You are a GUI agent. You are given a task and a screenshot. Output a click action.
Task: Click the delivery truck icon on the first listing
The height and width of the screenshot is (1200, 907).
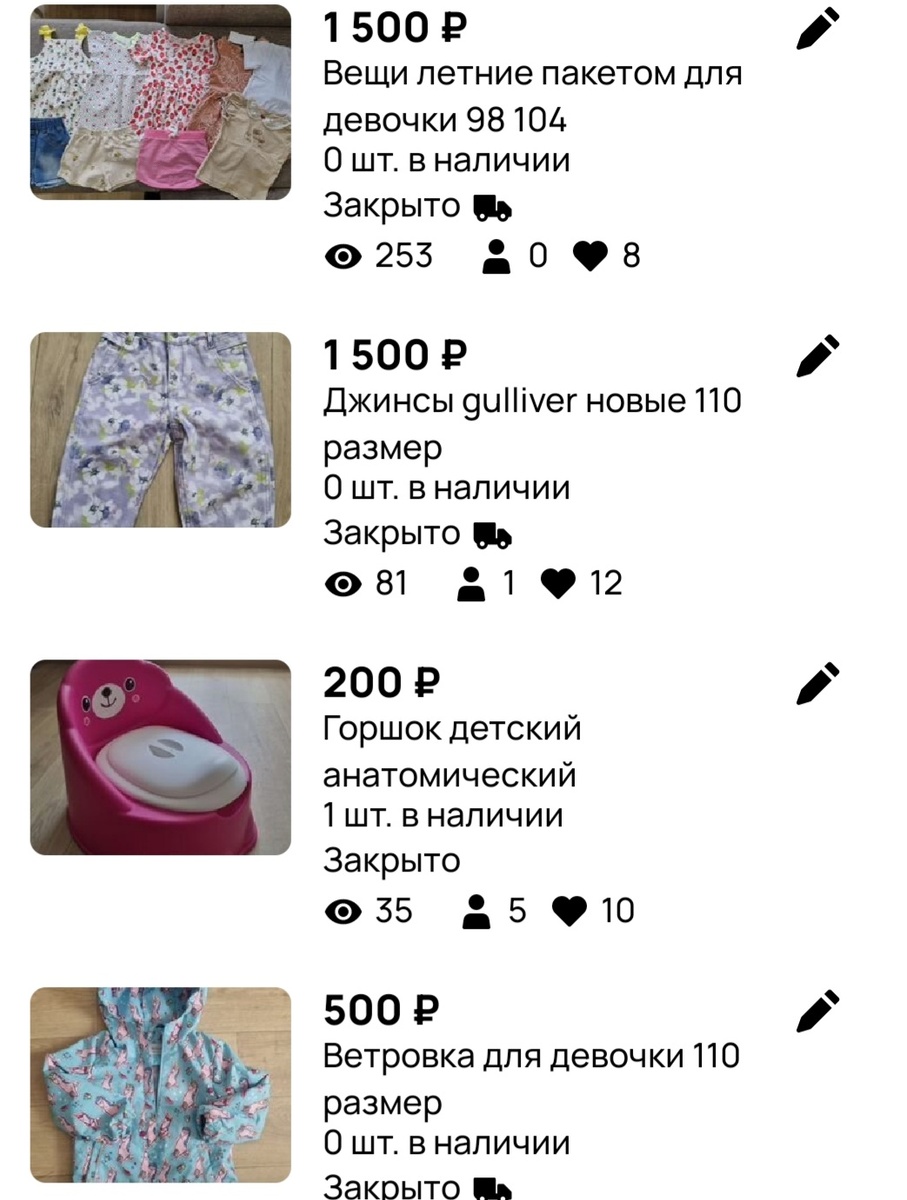click(x=491, y=207)
